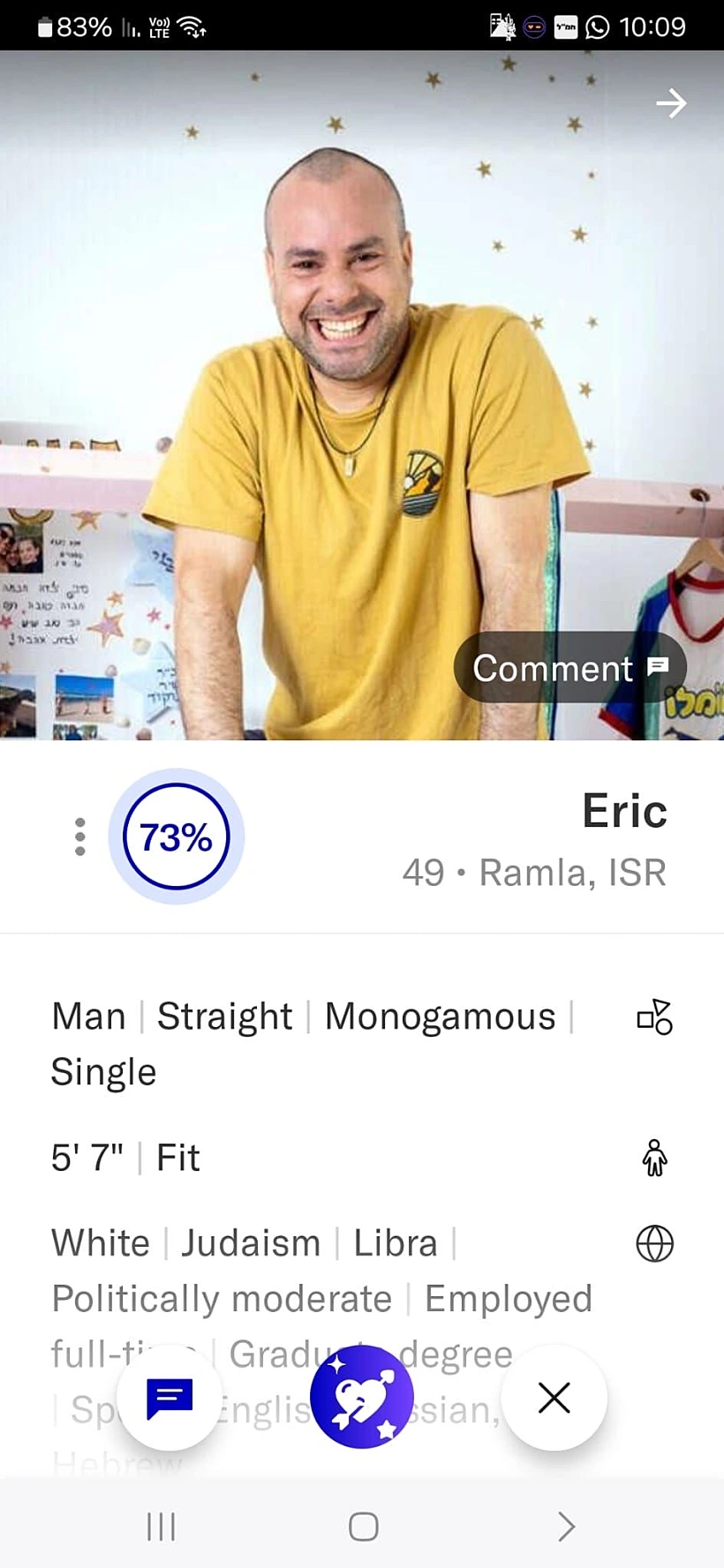Tap the identity details icon beside relationship info

point(653,1017)
